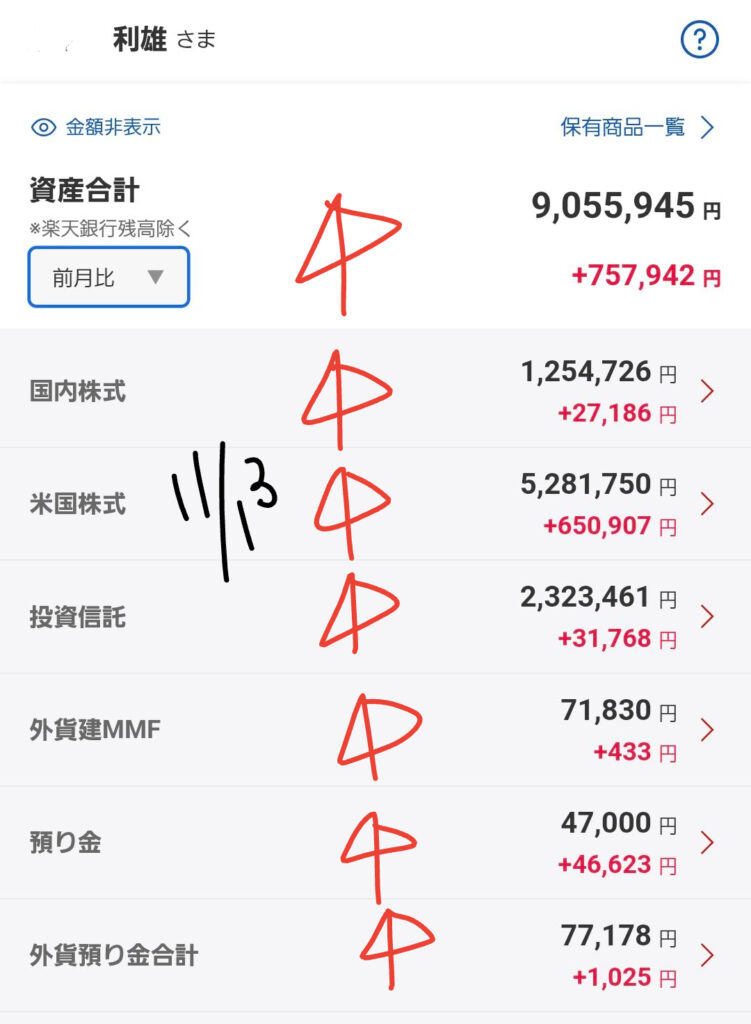The height and width of the screenshot is (1024, 751).
Task: Expand the 前月比 dropdown
Action: pyautogui.click(x=108, y=277)
